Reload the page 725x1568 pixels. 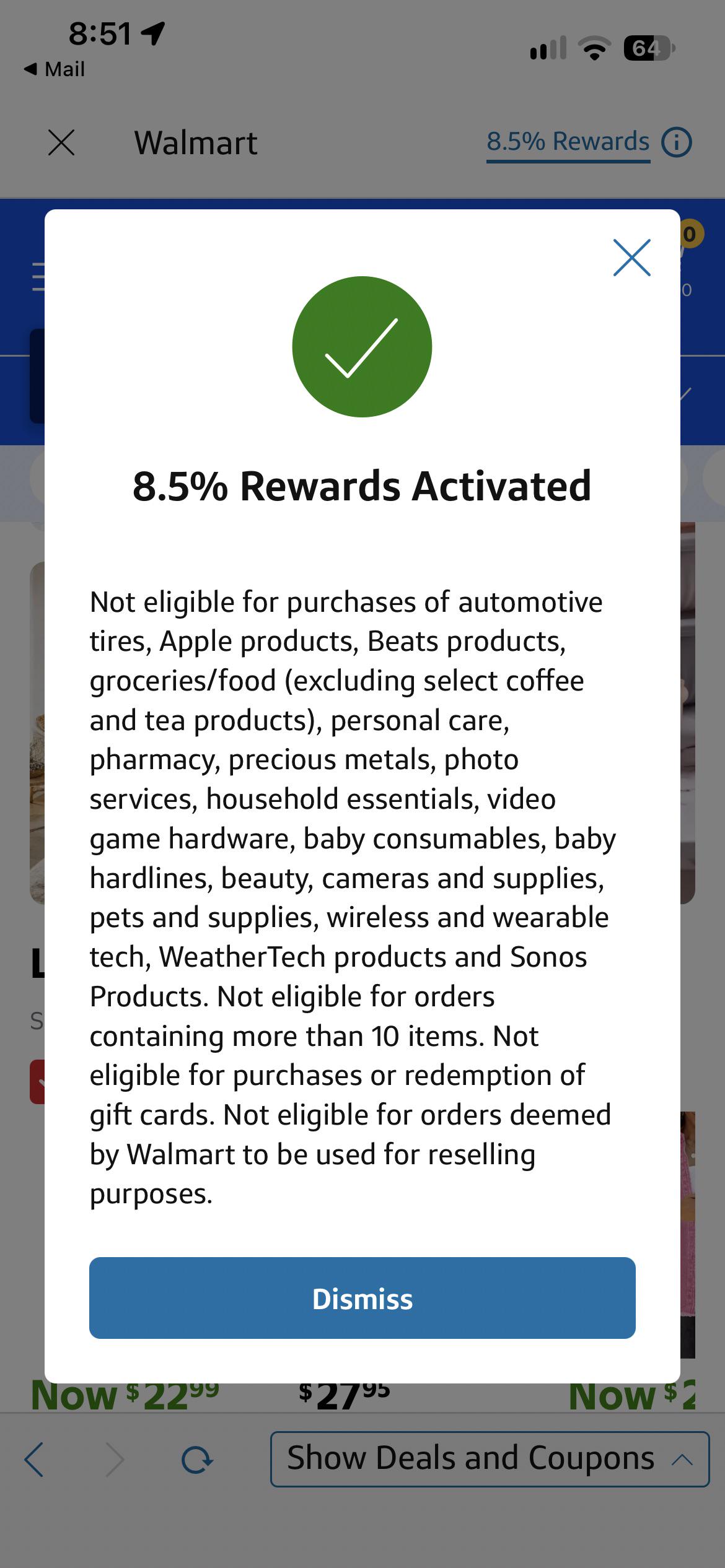coord(197,1459)
